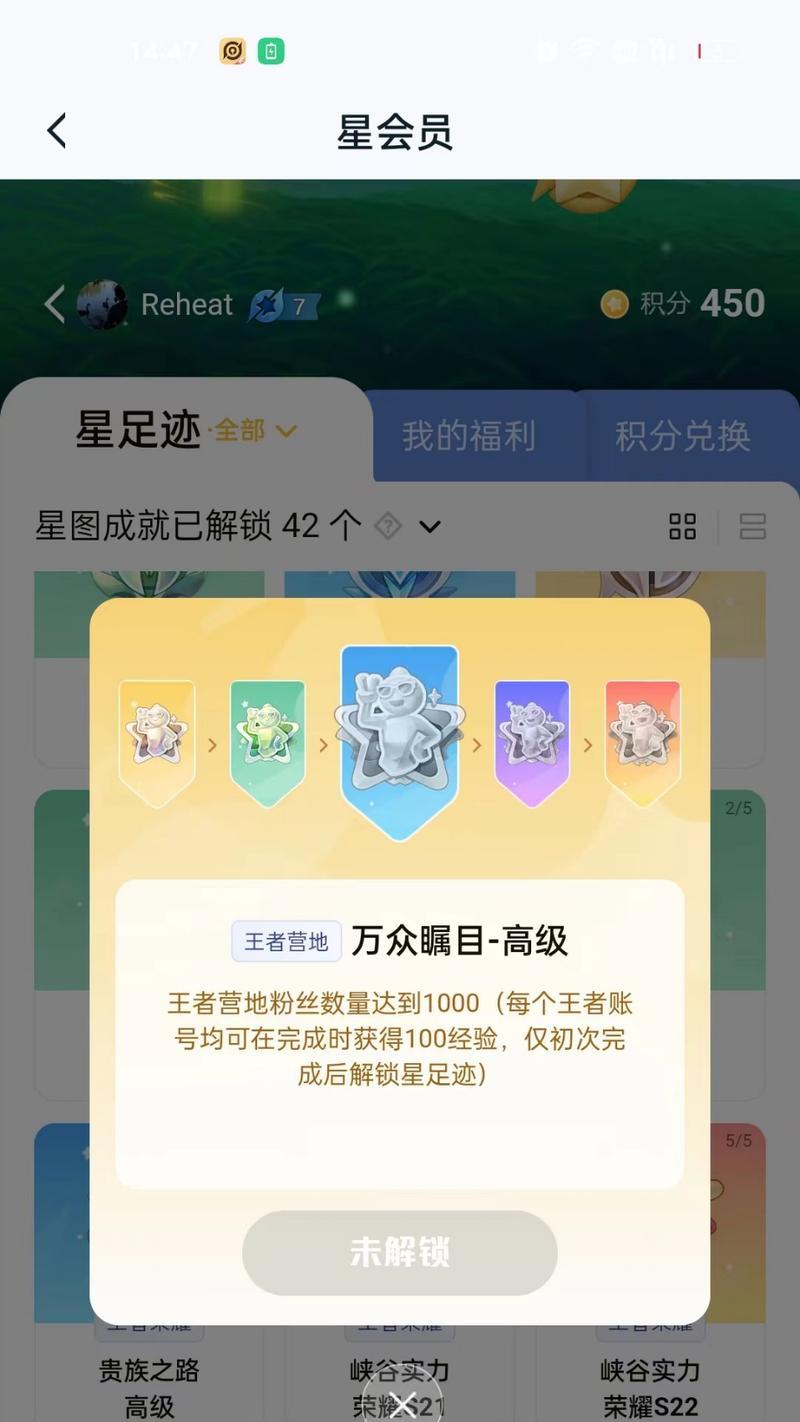Go back from the 星会员 page
The height and width of the screenshot is (1422, 800).
pyautogui.click(x=57, y=131)
